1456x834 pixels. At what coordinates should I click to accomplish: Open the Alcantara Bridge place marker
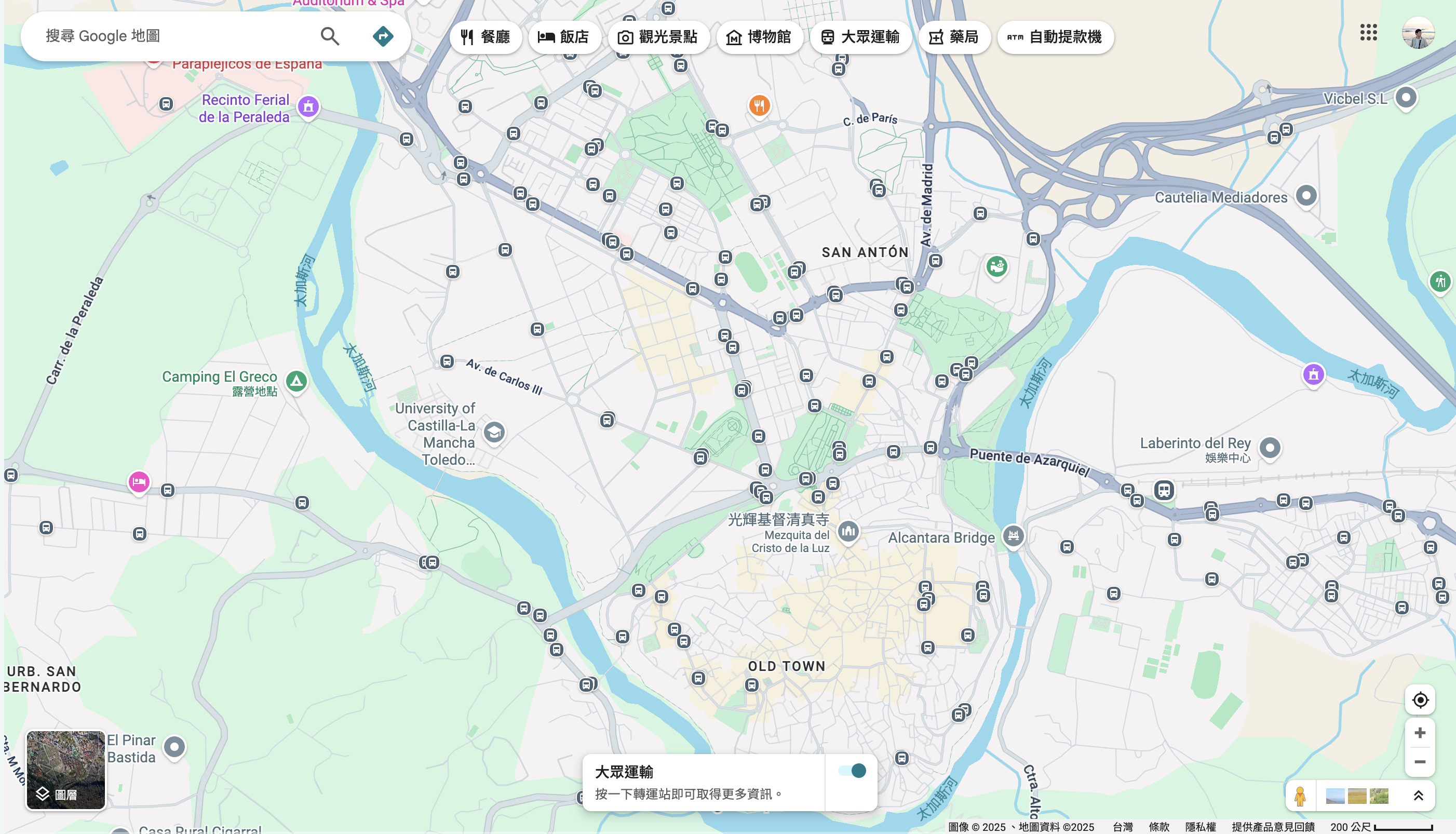1013,535
